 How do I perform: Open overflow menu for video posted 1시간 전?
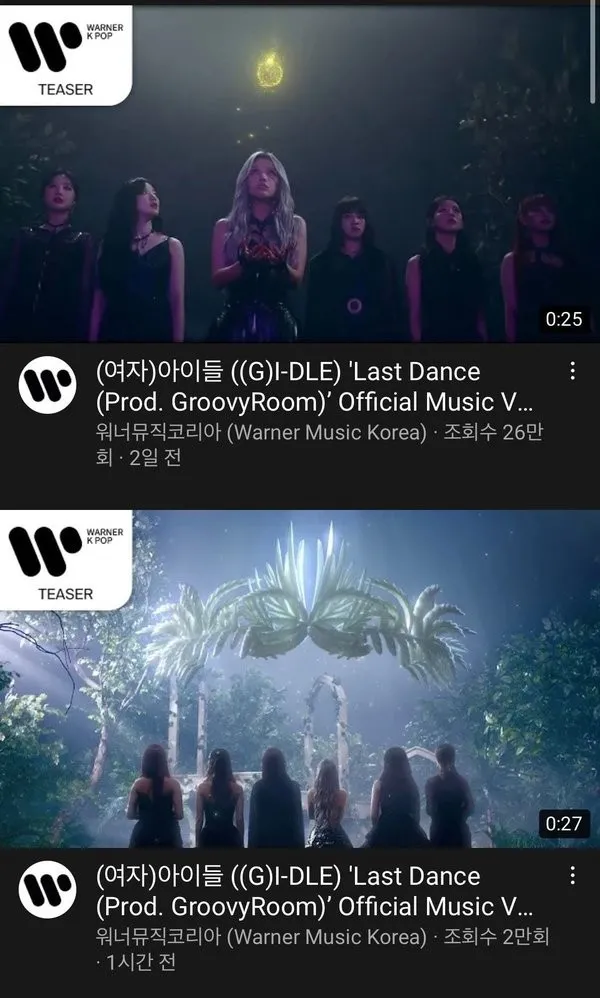572,876
